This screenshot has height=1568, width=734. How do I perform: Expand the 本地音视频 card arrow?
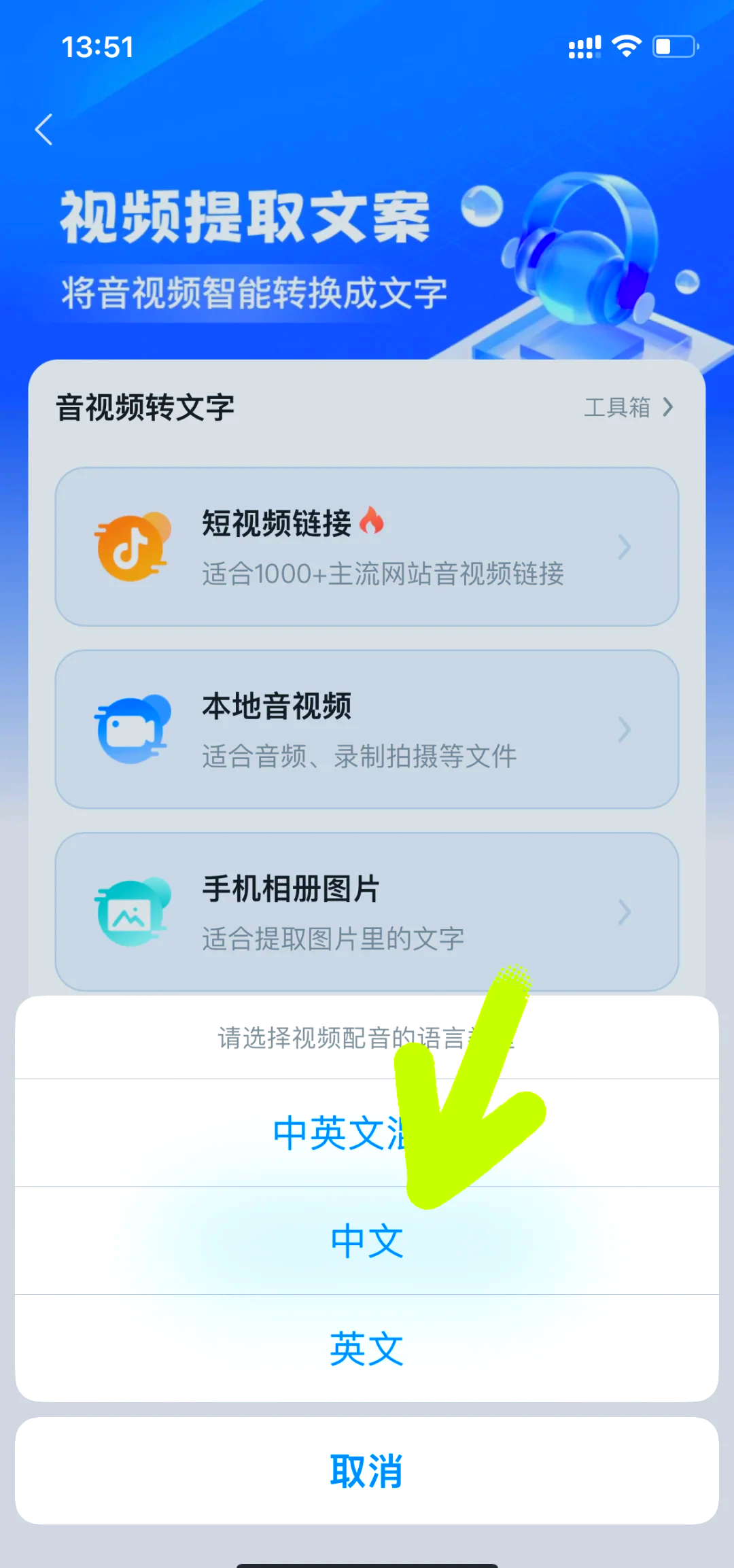(625, 729)
